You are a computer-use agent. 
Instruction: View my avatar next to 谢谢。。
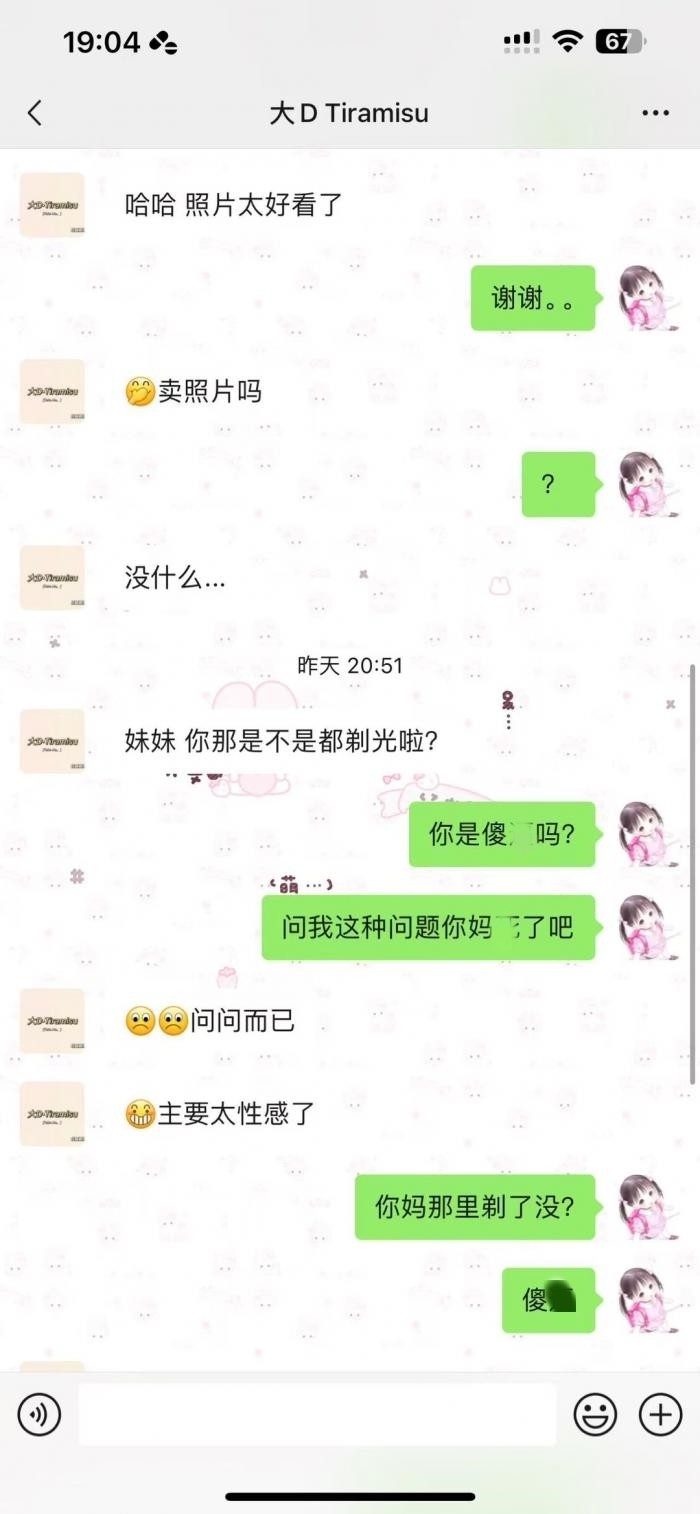(x=645, y=298)
